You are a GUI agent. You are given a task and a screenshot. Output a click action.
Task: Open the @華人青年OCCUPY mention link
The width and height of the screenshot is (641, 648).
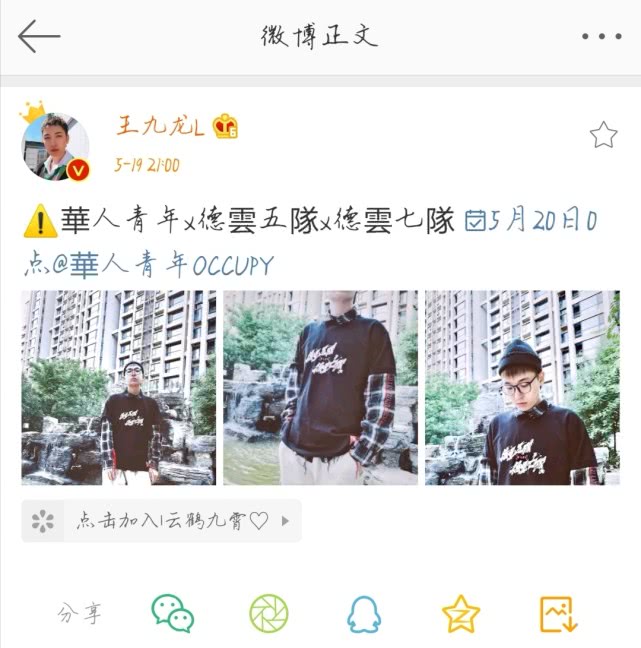tap(160, 265)
